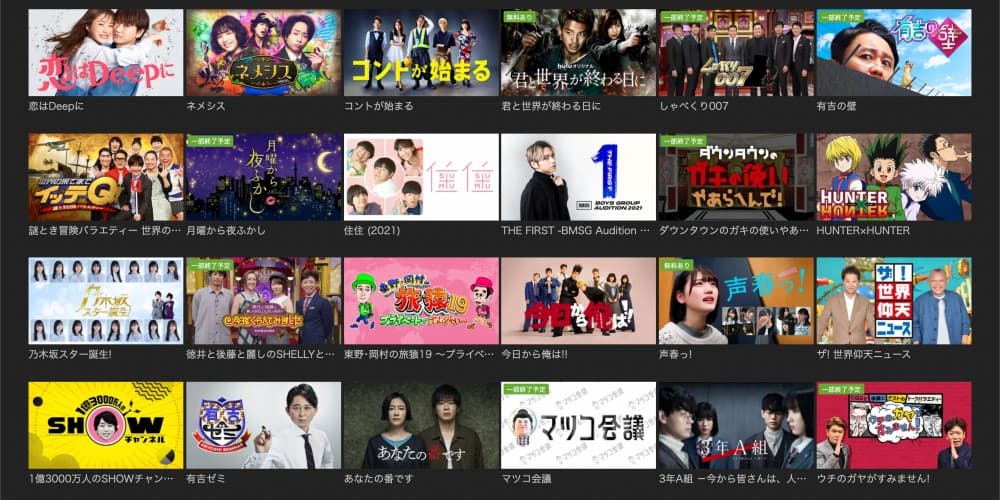Select コントが始まる
Viewport: 1000px width, 500px height.
421,53
